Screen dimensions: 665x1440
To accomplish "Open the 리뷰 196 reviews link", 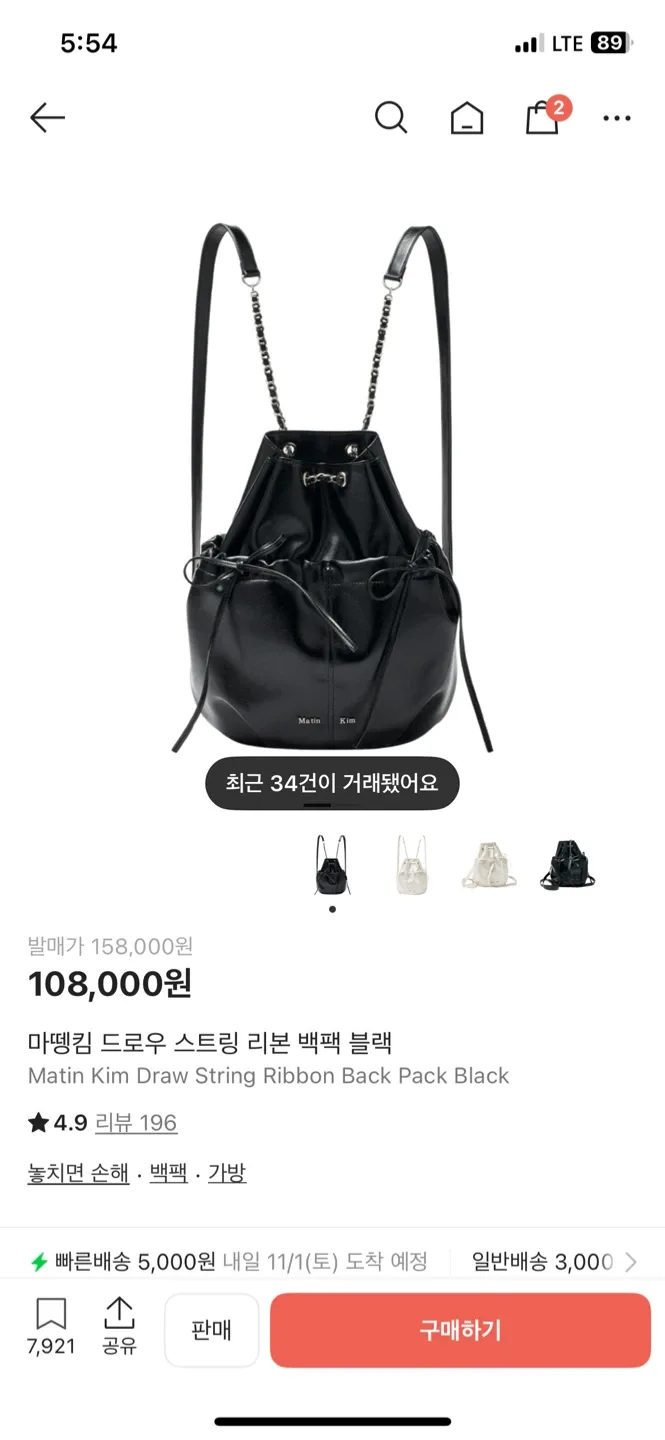I will point(136,1123).
